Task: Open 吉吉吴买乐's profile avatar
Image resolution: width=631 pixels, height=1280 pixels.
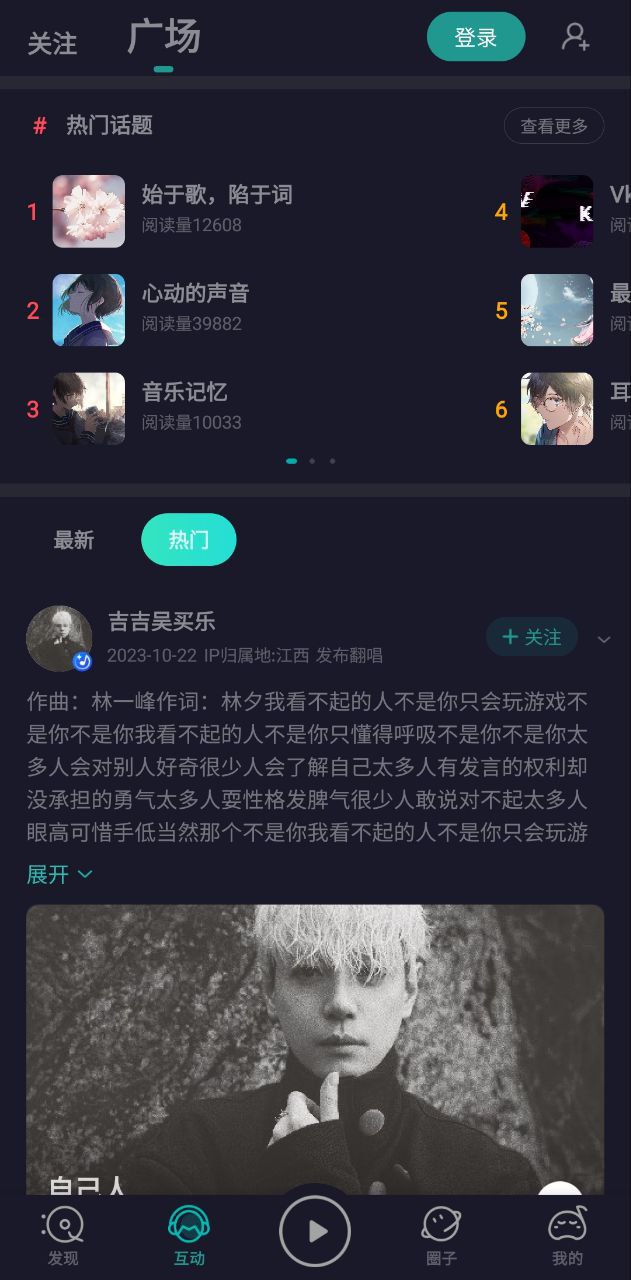Action: tap(59, 638)
